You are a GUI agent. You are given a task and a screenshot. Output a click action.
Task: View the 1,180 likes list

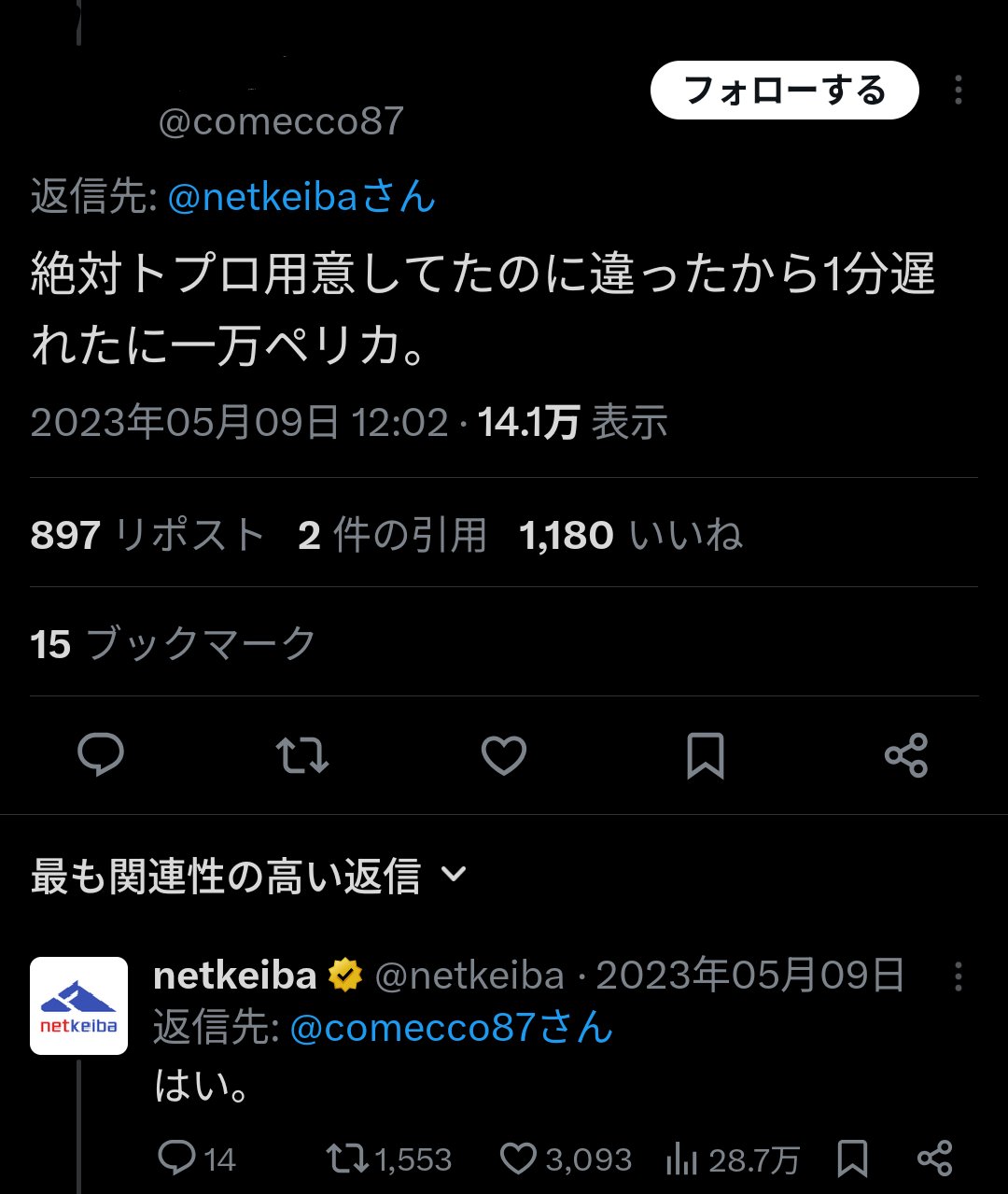[631, 536]
